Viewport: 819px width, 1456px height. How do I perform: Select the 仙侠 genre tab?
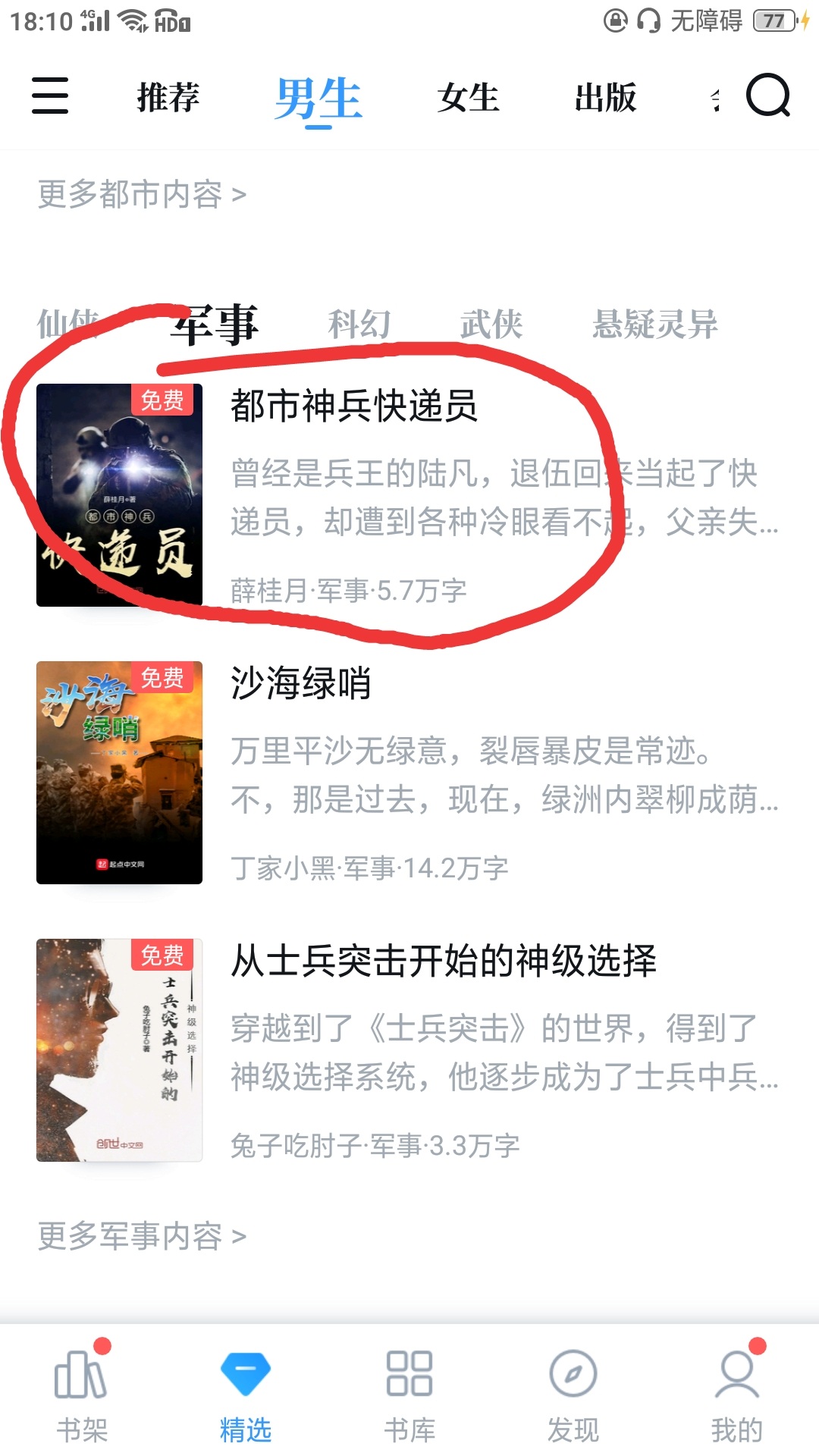pyautogui.click(x=68, y=325)
